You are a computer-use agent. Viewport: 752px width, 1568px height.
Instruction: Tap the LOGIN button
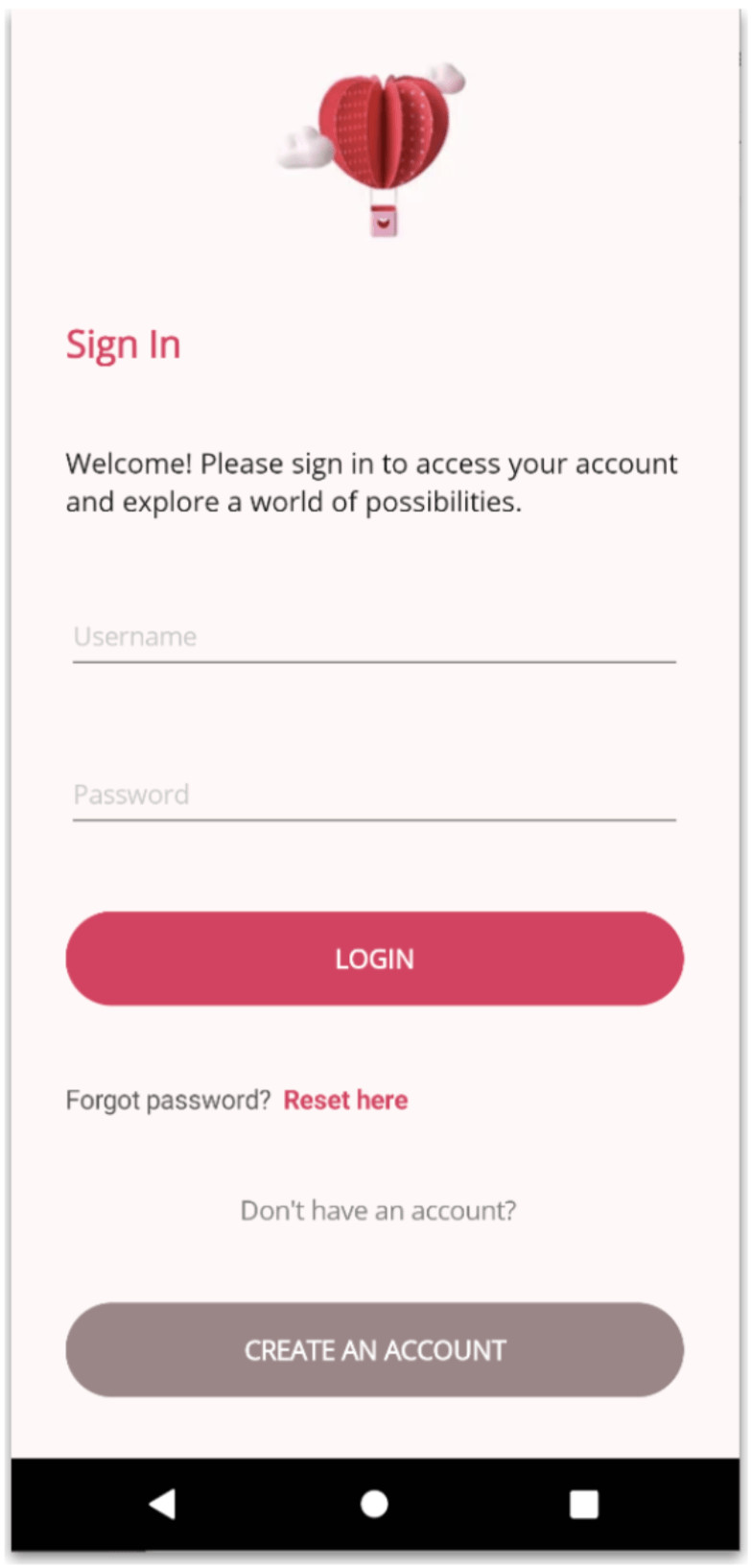tap(374, 959)
